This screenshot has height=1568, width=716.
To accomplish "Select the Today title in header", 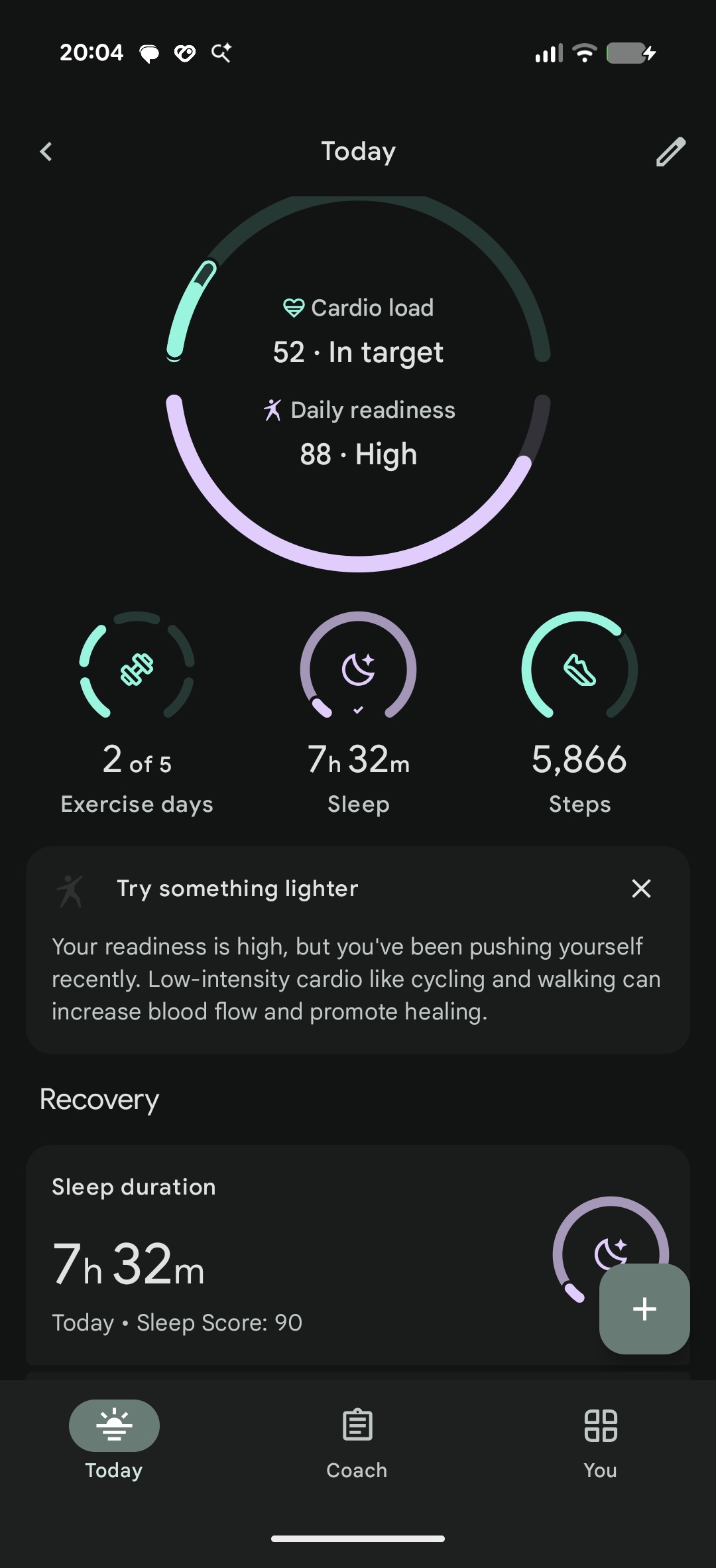I will [357, 151].
